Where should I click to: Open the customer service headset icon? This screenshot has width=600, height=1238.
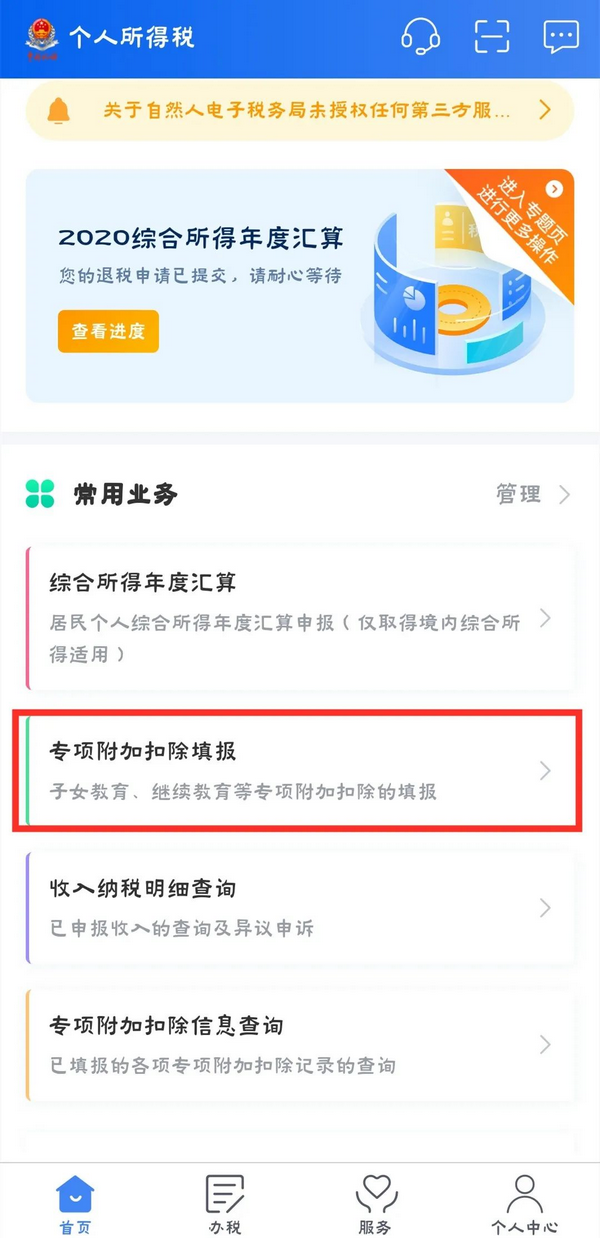click(x=420, y=37)
